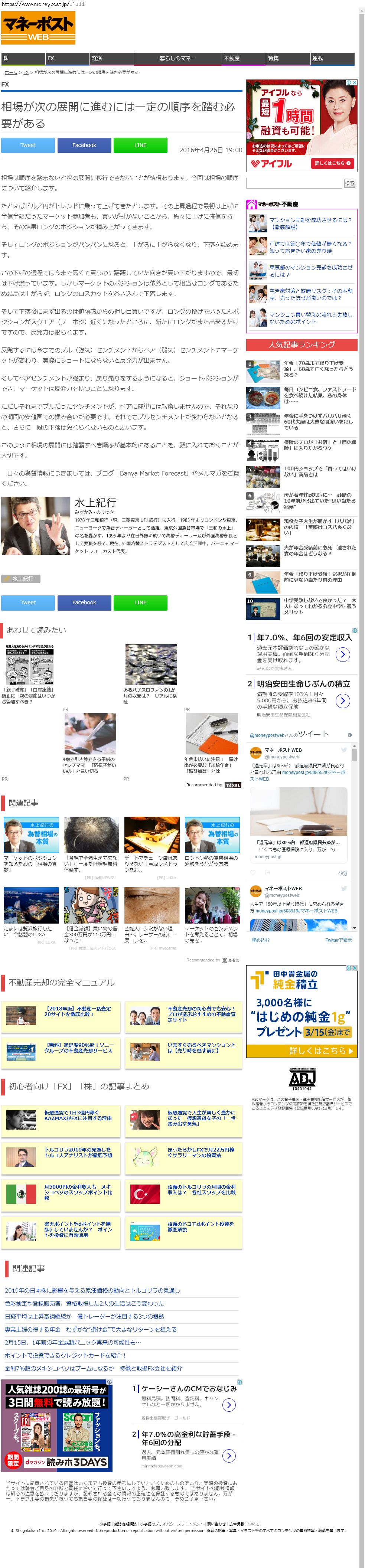The width and height of the screenshot is (365, 1568).
Task: Tap the site search text field
Action: pyautogui.click(x=294, y=183)
